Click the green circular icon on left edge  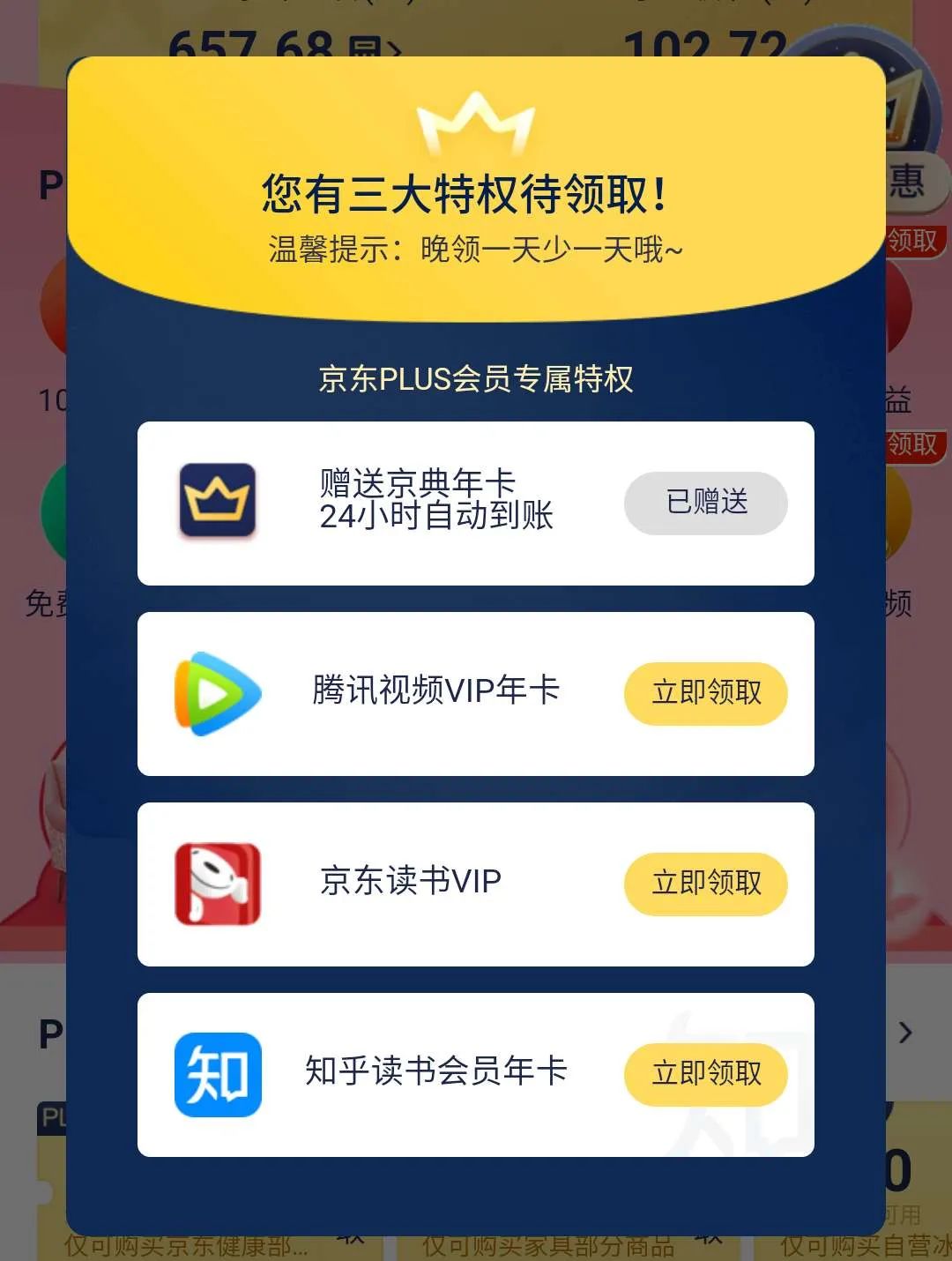pos(55,511)
